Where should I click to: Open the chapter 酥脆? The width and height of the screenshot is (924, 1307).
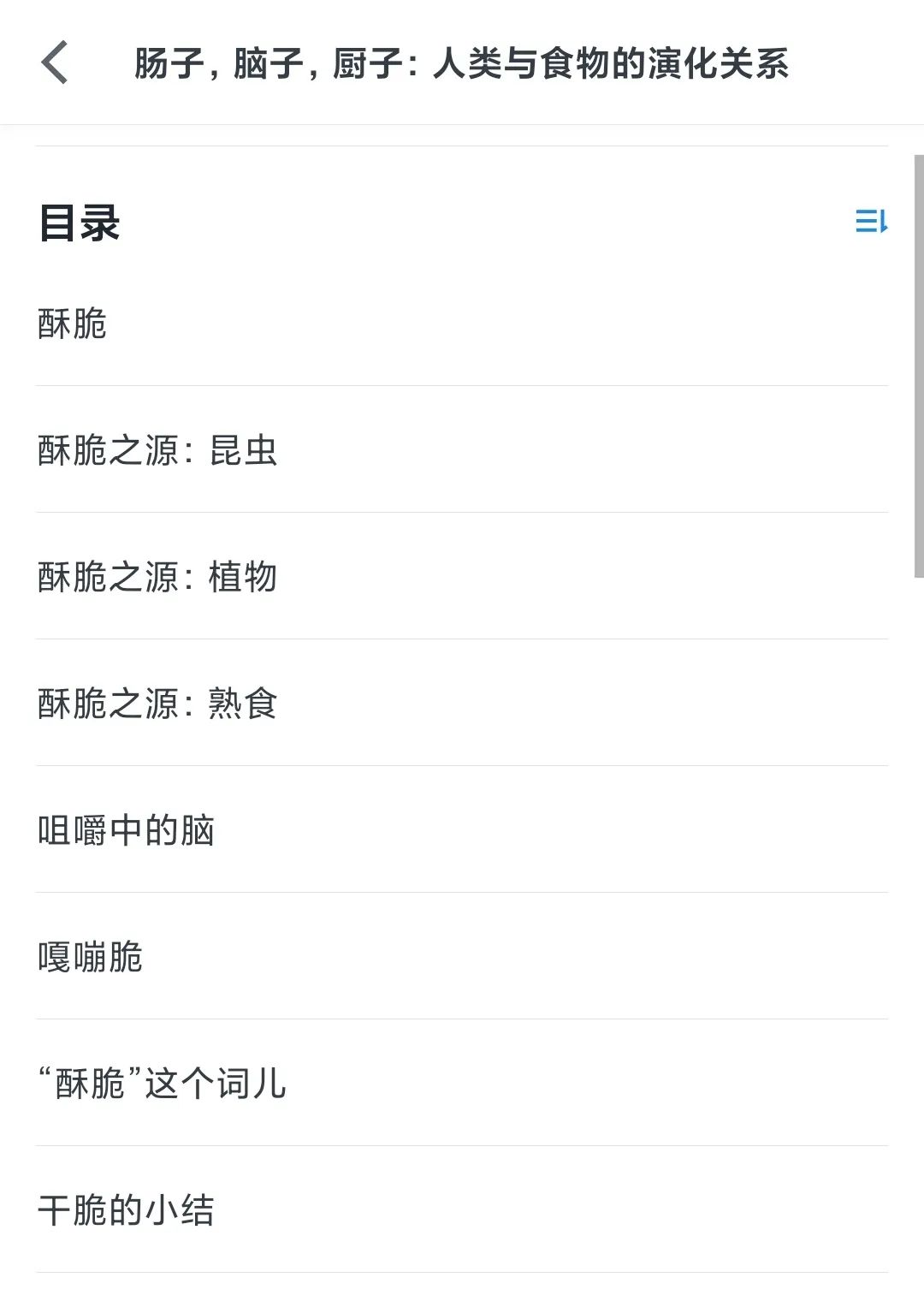73,324
